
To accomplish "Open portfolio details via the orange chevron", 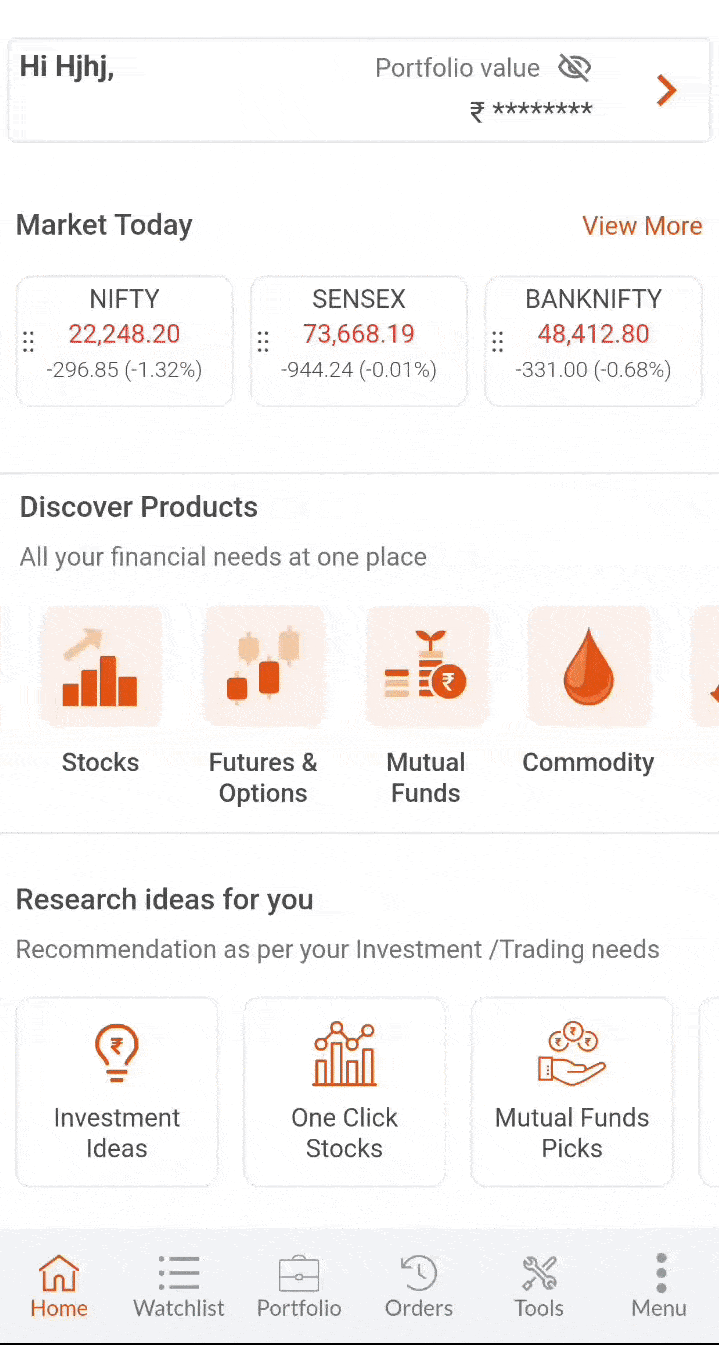I will point(666,91).
